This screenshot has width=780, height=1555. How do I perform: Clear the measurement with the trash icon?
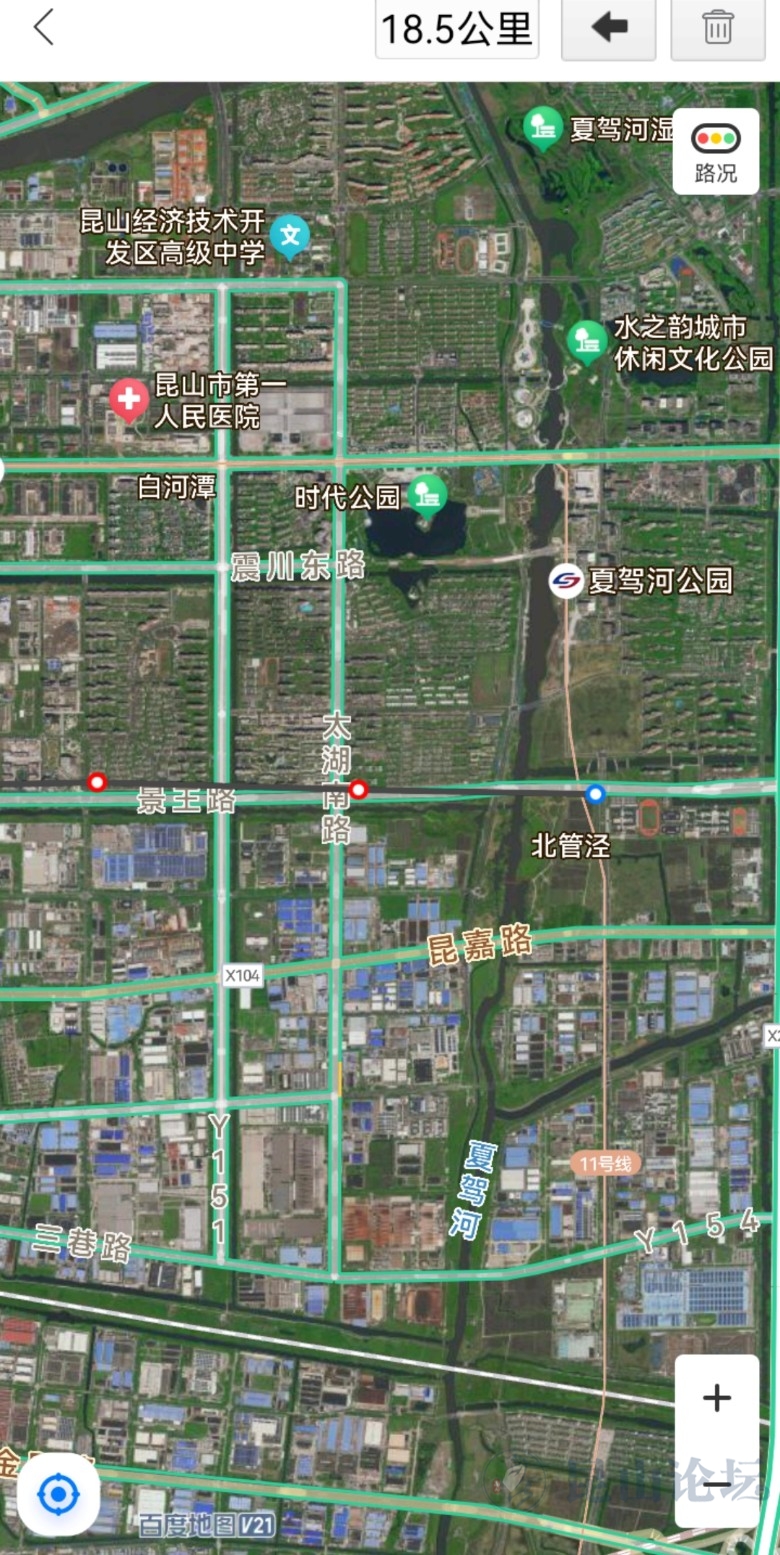(717, 29)
